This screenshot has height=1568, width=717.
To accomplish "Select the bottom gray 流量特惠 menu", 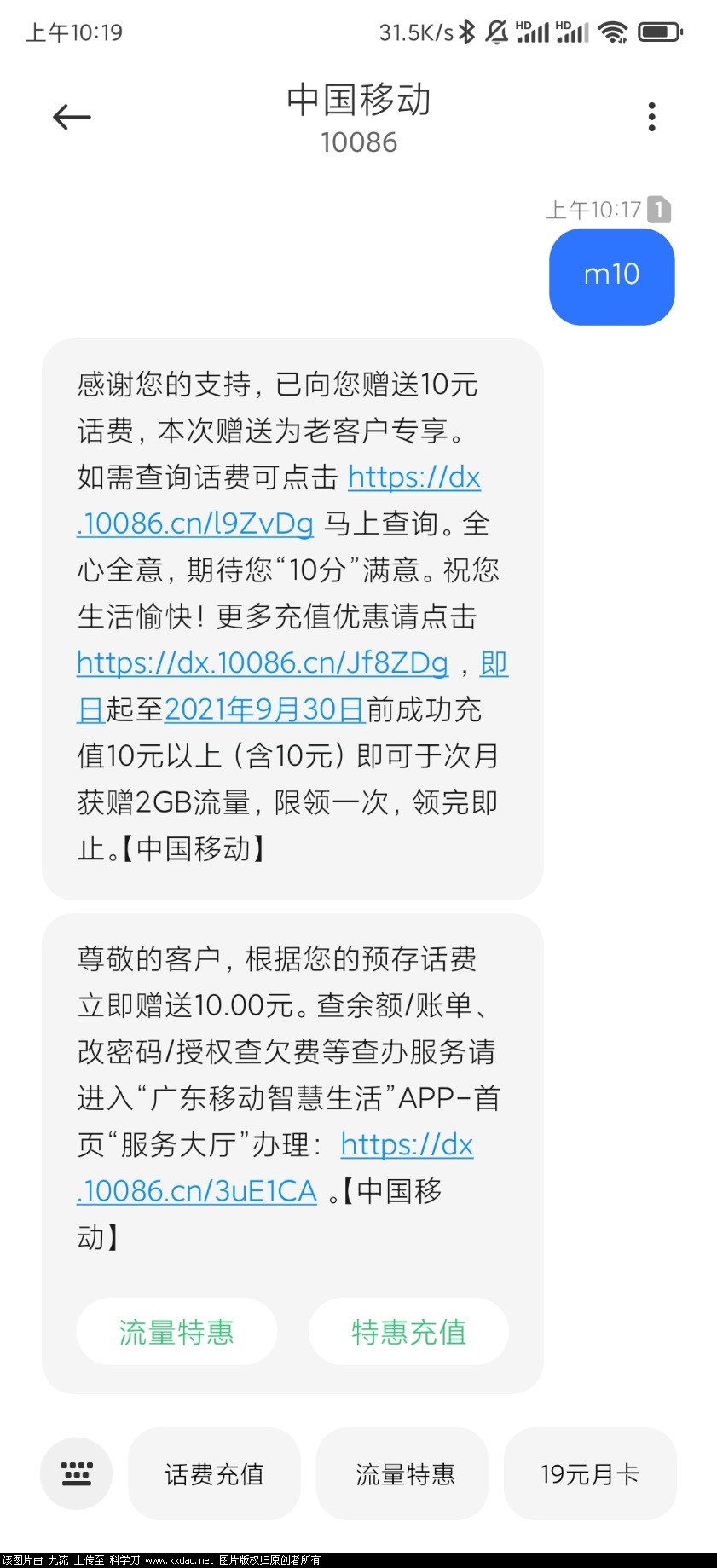I will pos(405,1473).
